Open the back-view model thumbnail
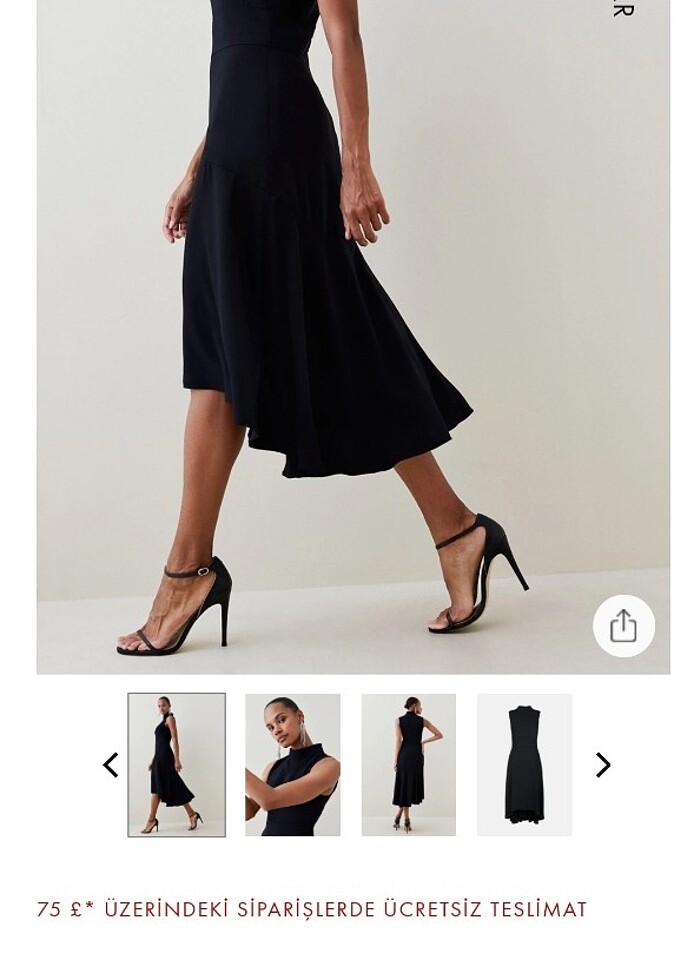Screen dimensions: 700x980 click(408, 765)
